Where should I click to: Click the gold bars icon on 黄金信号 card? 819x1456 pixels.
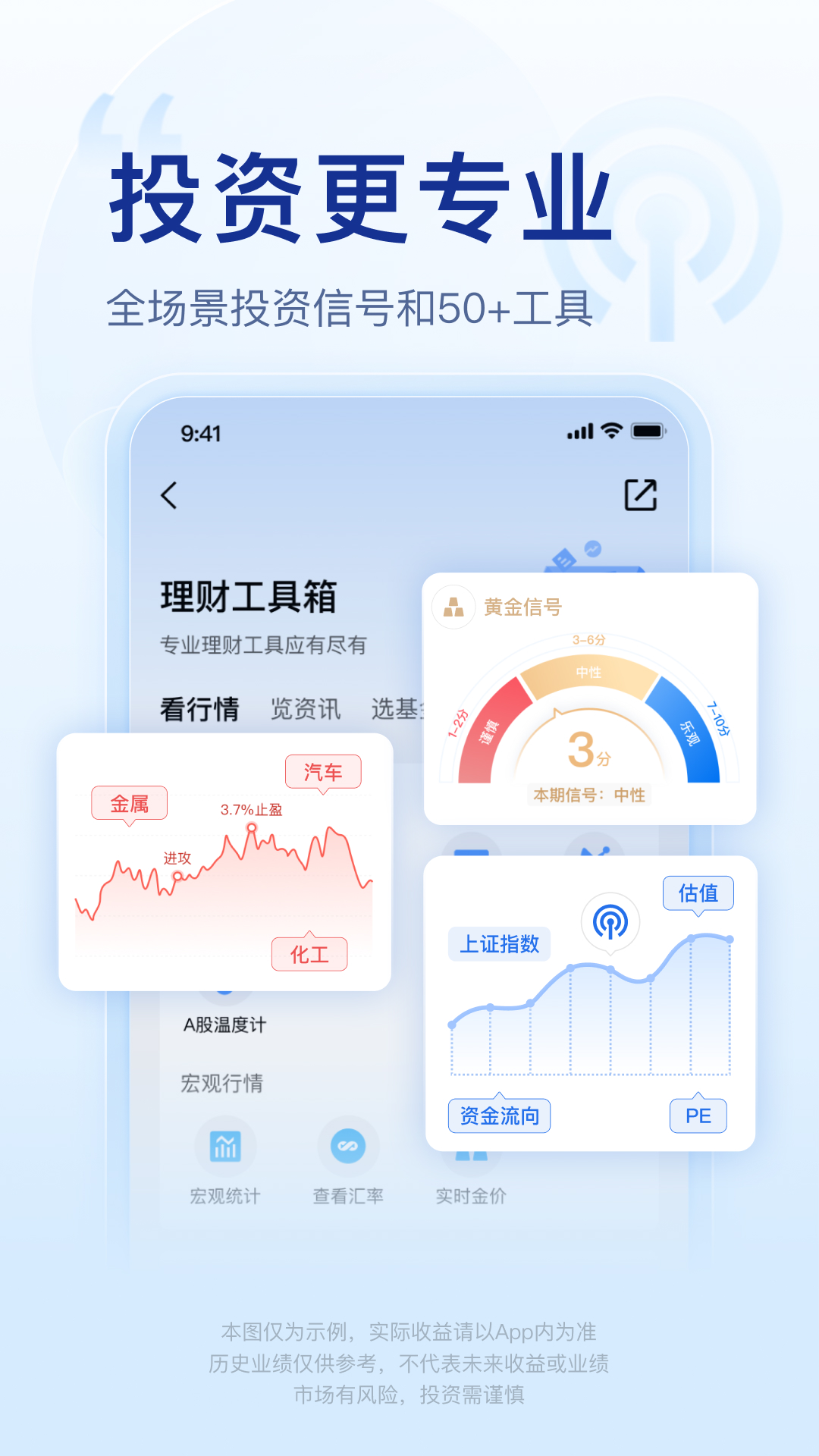tap(453, 607)
